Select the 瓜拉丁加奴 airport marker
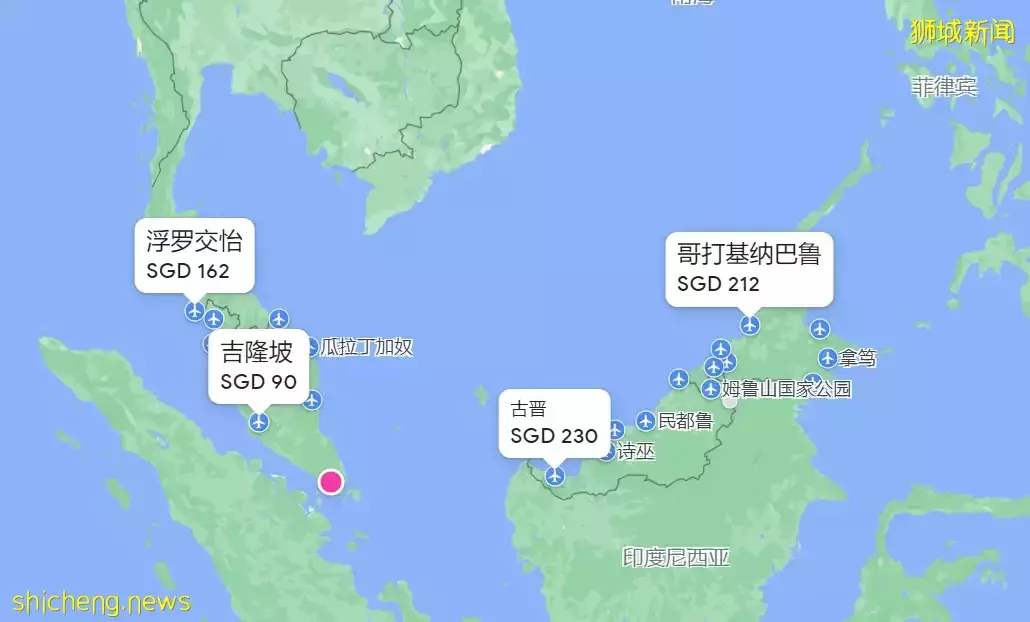 (x=311, y=348)
